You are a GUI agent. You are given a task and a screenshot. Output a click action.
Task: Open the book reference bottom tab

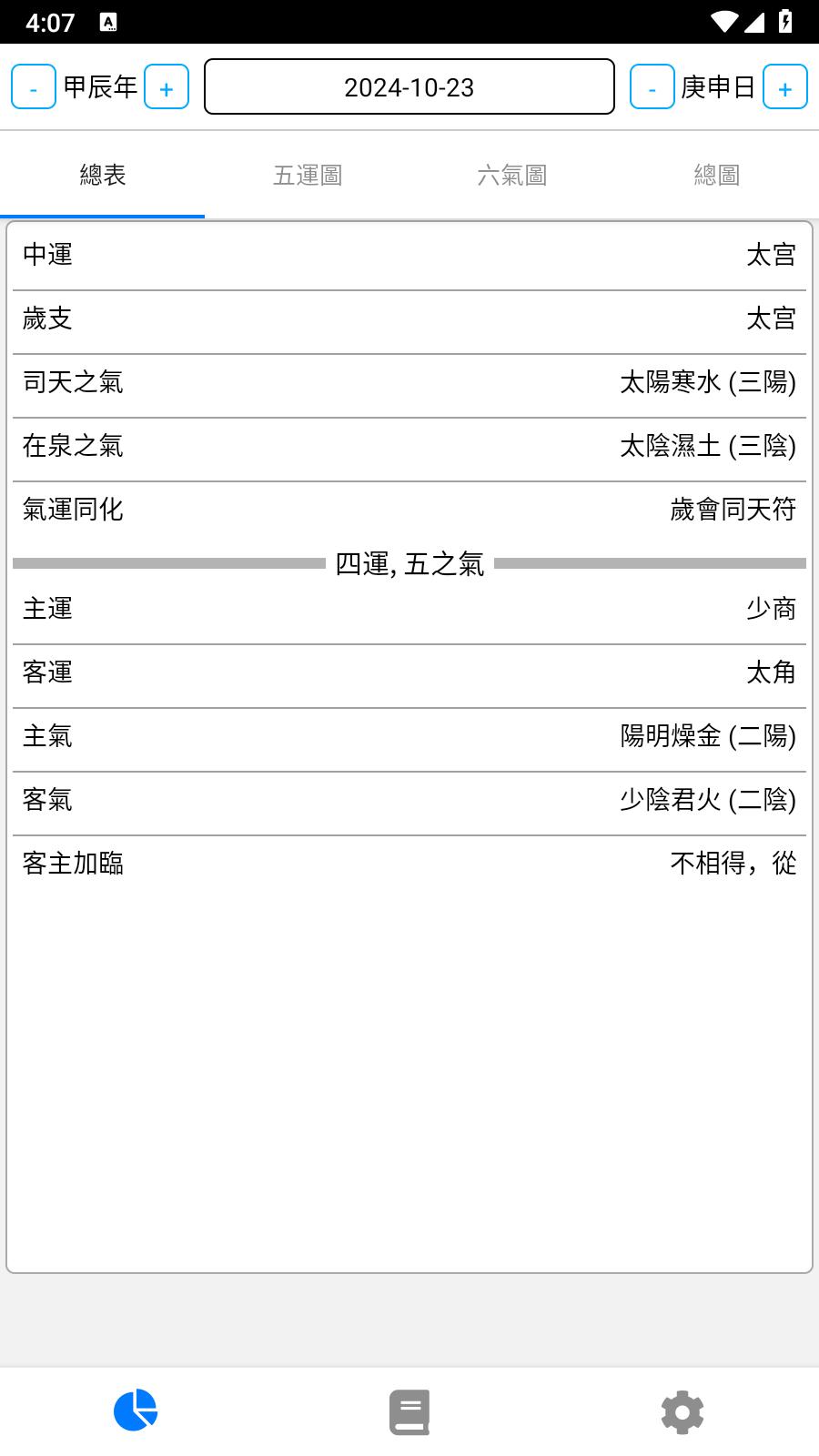coord(409,1411)
